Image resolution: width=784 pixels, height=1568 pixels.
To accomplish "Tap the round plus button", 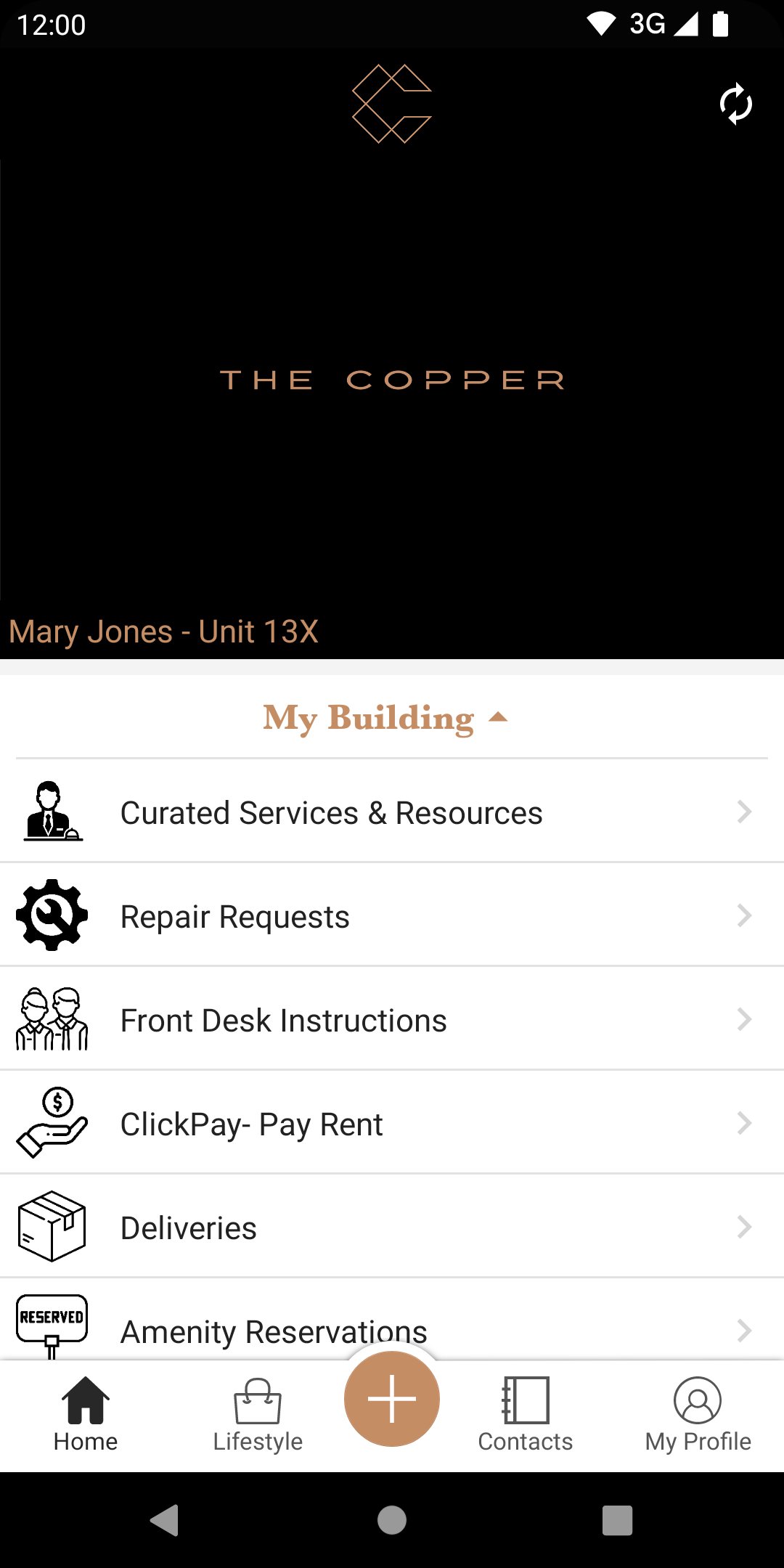I will pyautogui.click(x=392, y=1399).
